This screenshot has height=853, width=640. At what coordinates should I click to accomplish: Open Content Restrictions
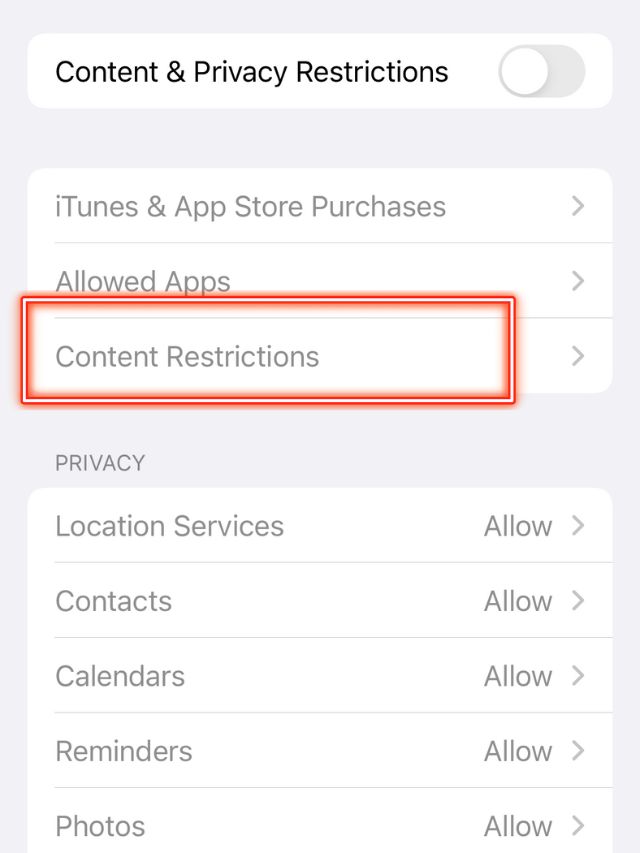[319, 356]
